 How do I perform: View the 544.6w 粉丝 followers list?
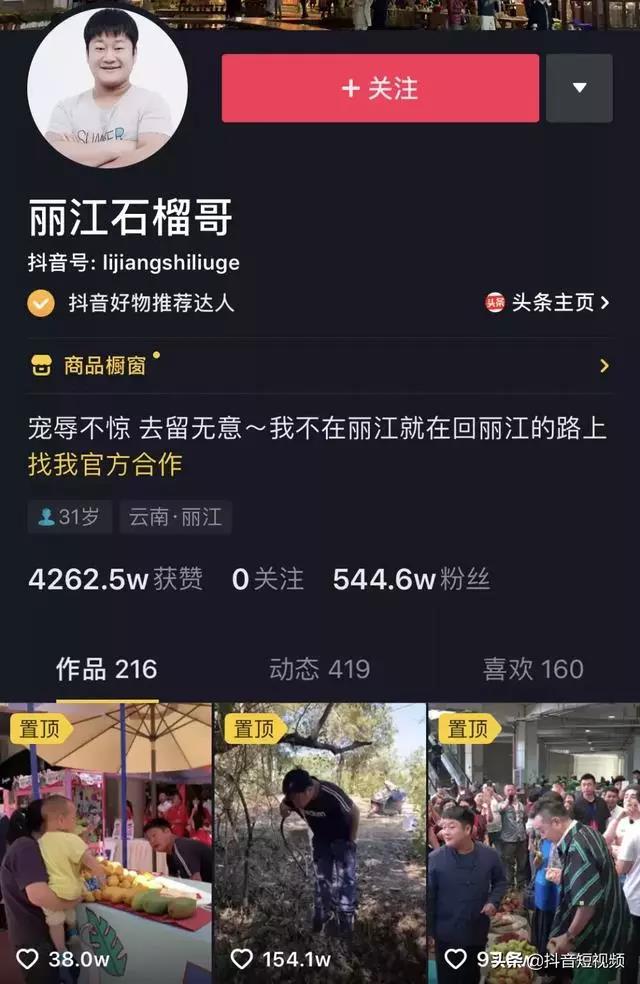[x=411, y=579]
